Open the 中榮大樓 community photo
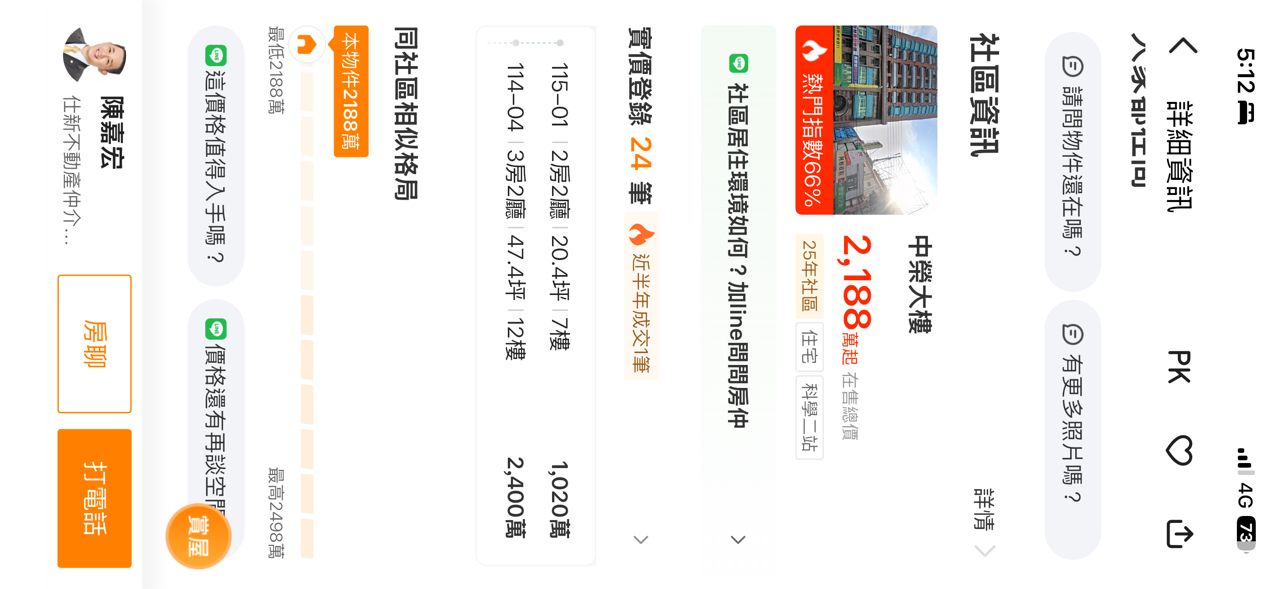The height and width of the screenshot is (589, 1280). click(x=866, y=120)
